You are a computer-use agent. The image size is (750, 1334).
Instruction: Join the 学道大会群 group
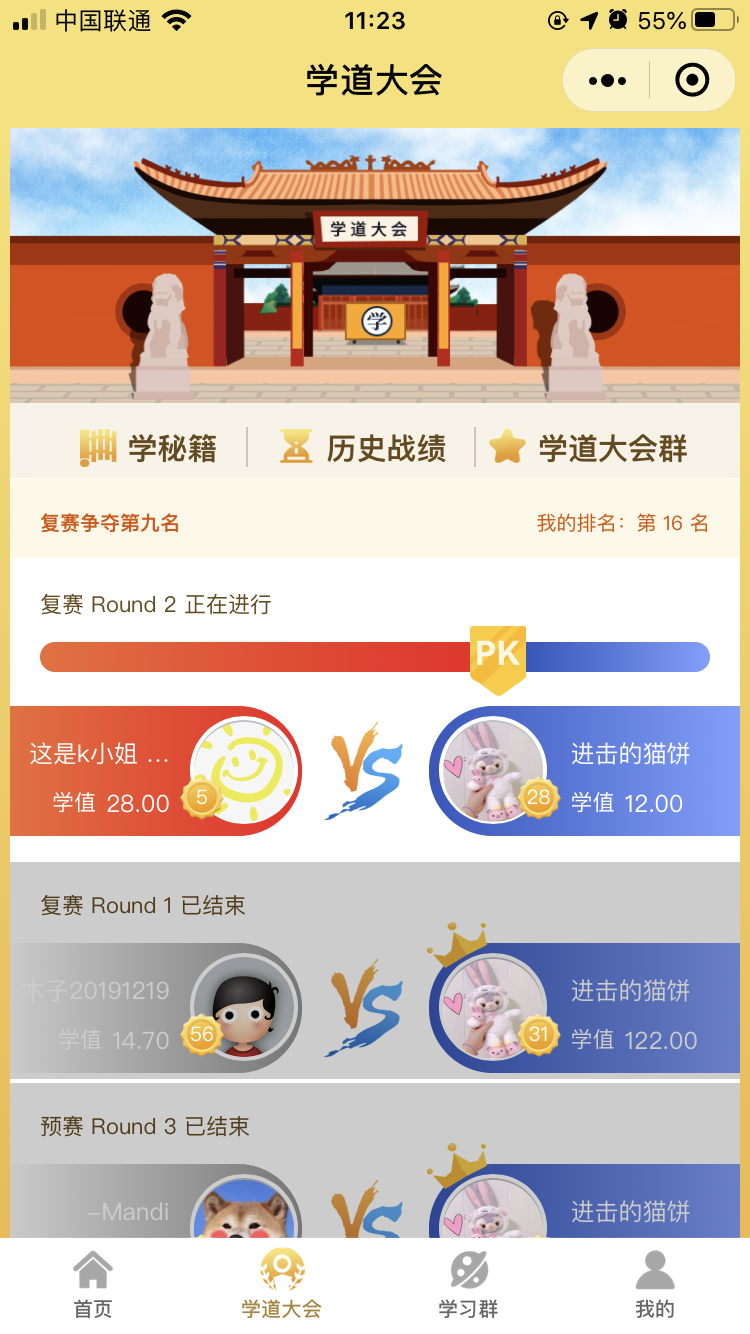589,448
